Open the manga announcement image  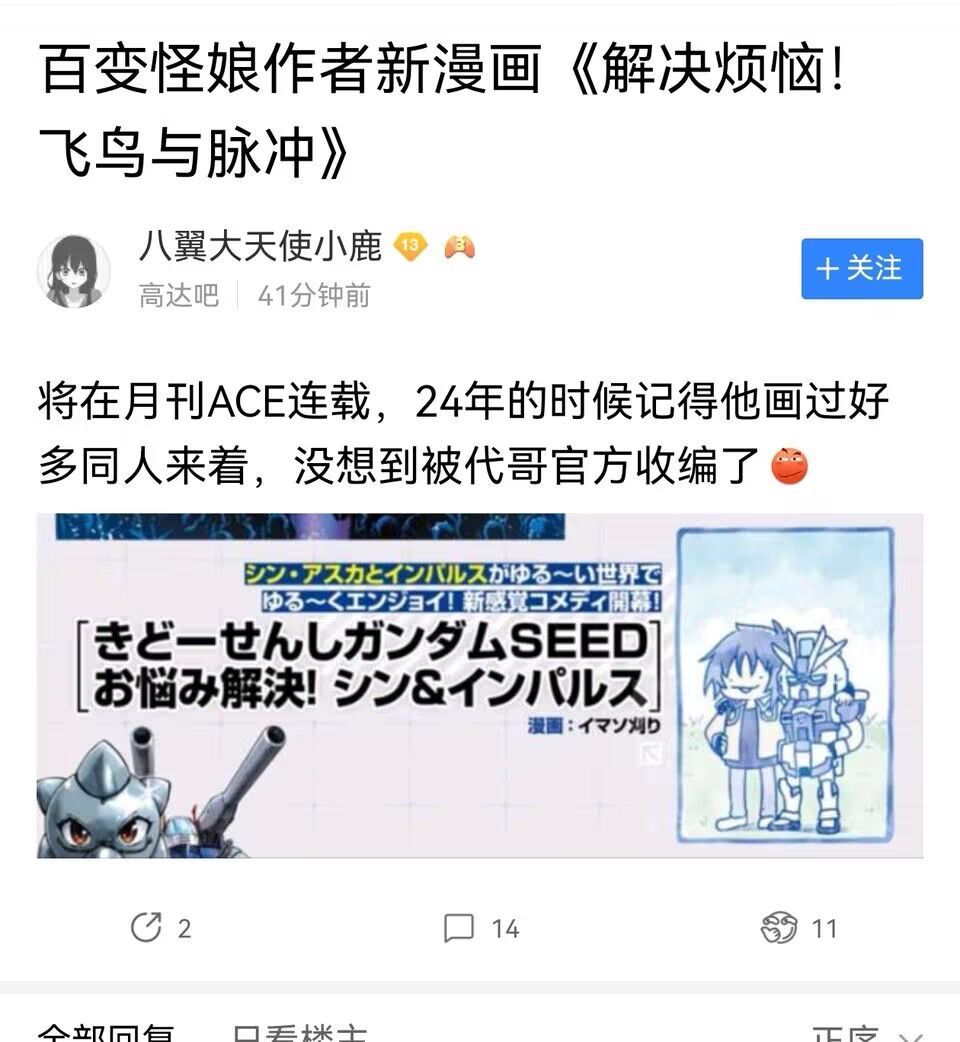coord(480,685)
